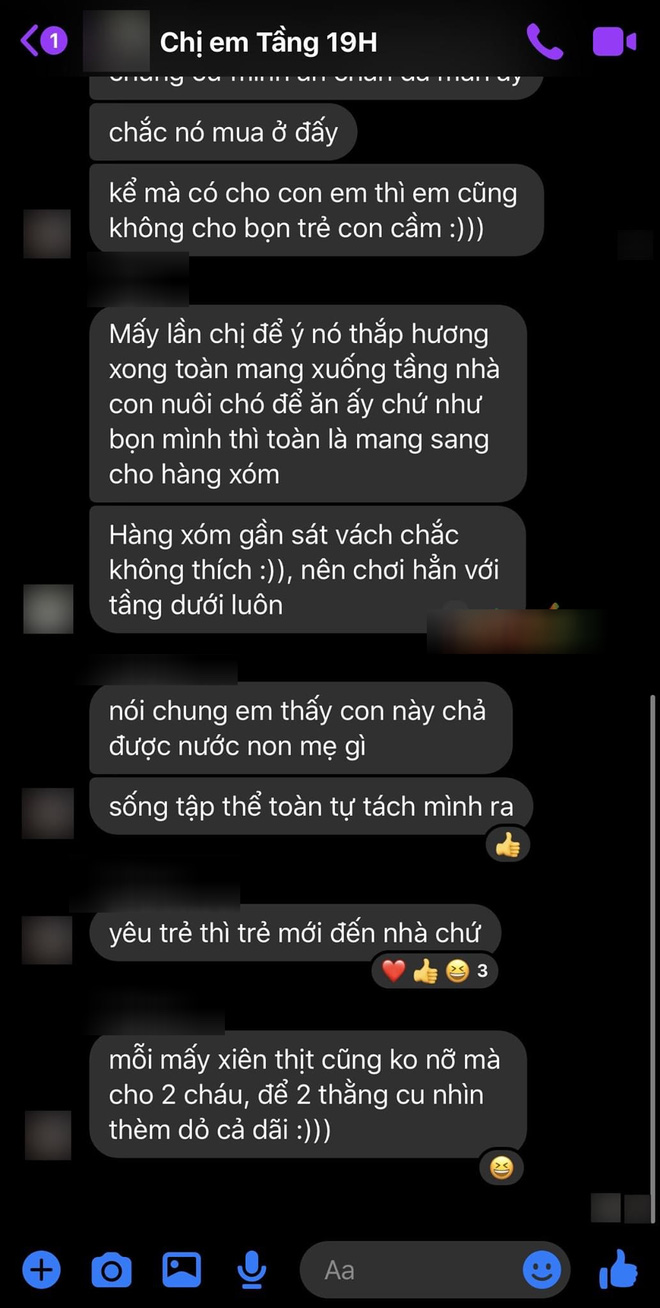Screen dimensions: 660x1308
Task: Send a thumbs-up like
Action: [618, 1268]
